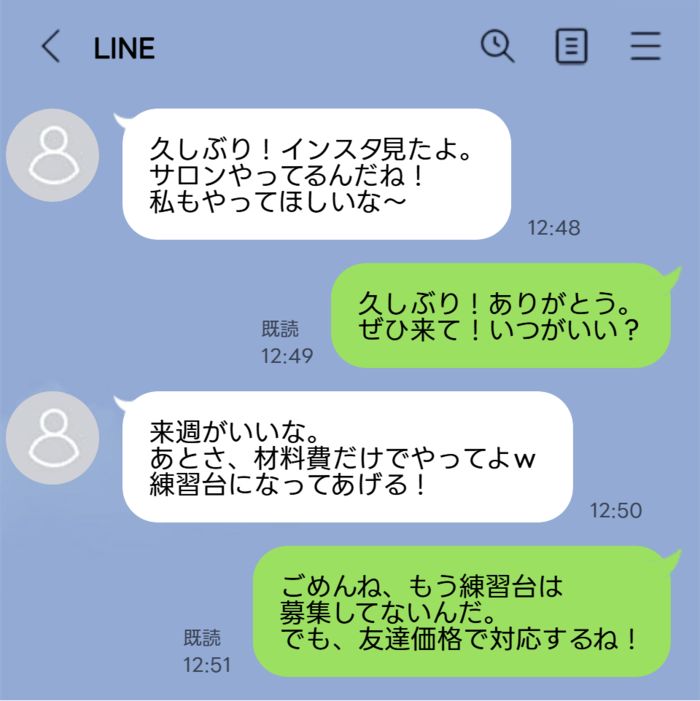
Task: View profile picture beside 来週がいいな message
Action: (52, 441)
